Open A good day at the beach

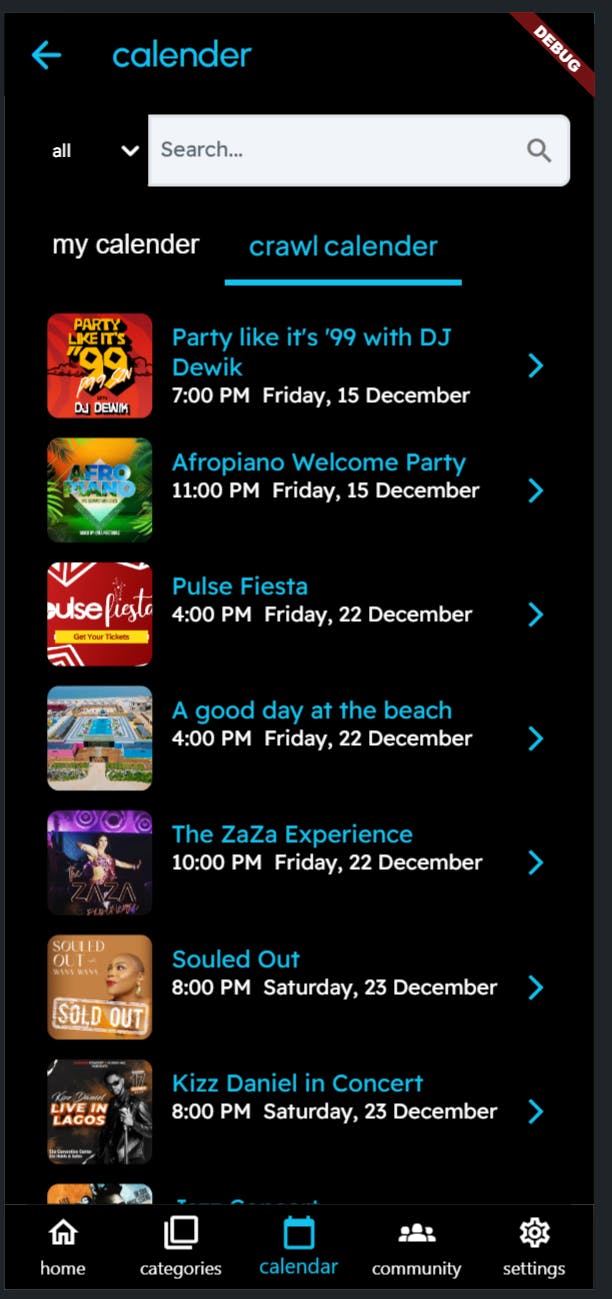(x=311, y=724)
